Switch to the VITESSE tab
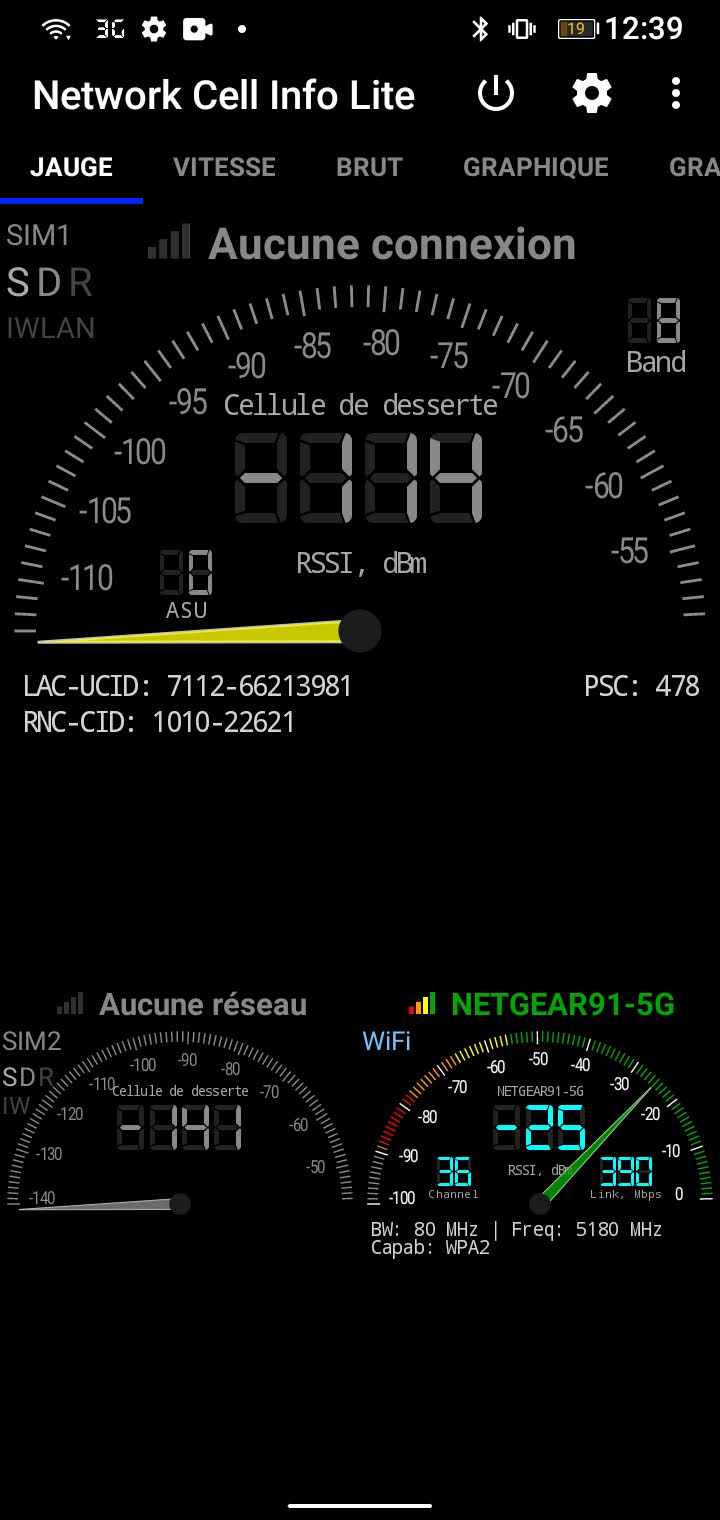This screenshot has height=1520, width=720. [x=224, y=167]
